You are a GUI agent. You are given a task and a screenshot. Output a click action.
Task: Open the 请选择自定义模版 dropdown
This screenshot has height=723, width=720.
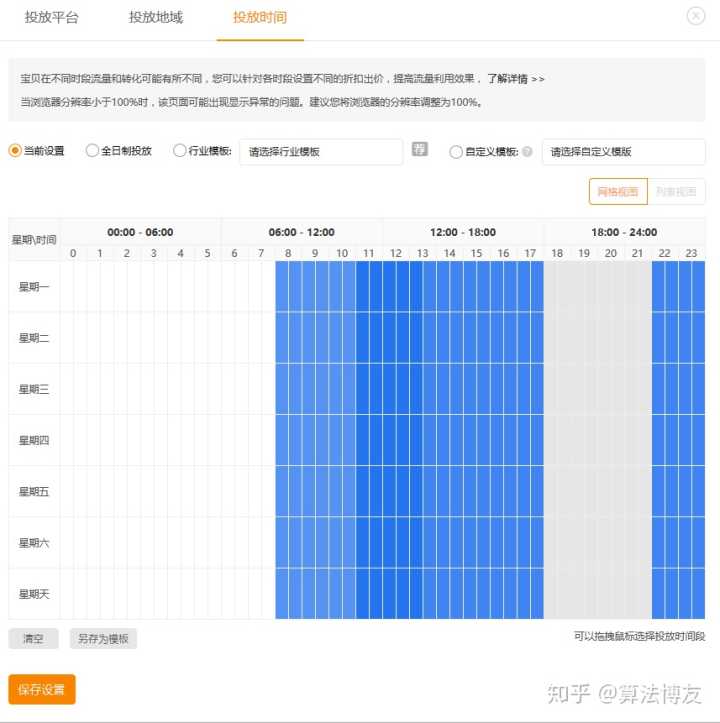click(623, 152)
